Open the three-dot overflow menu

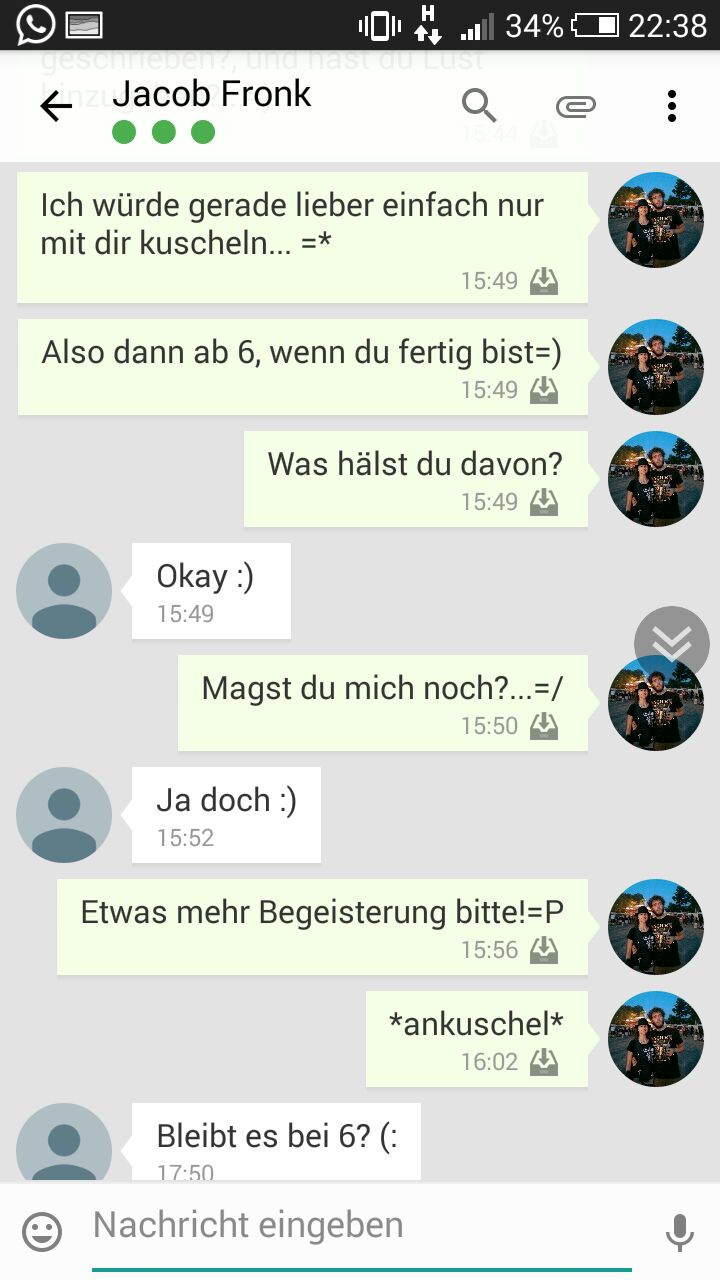click(x=672, y=106)
